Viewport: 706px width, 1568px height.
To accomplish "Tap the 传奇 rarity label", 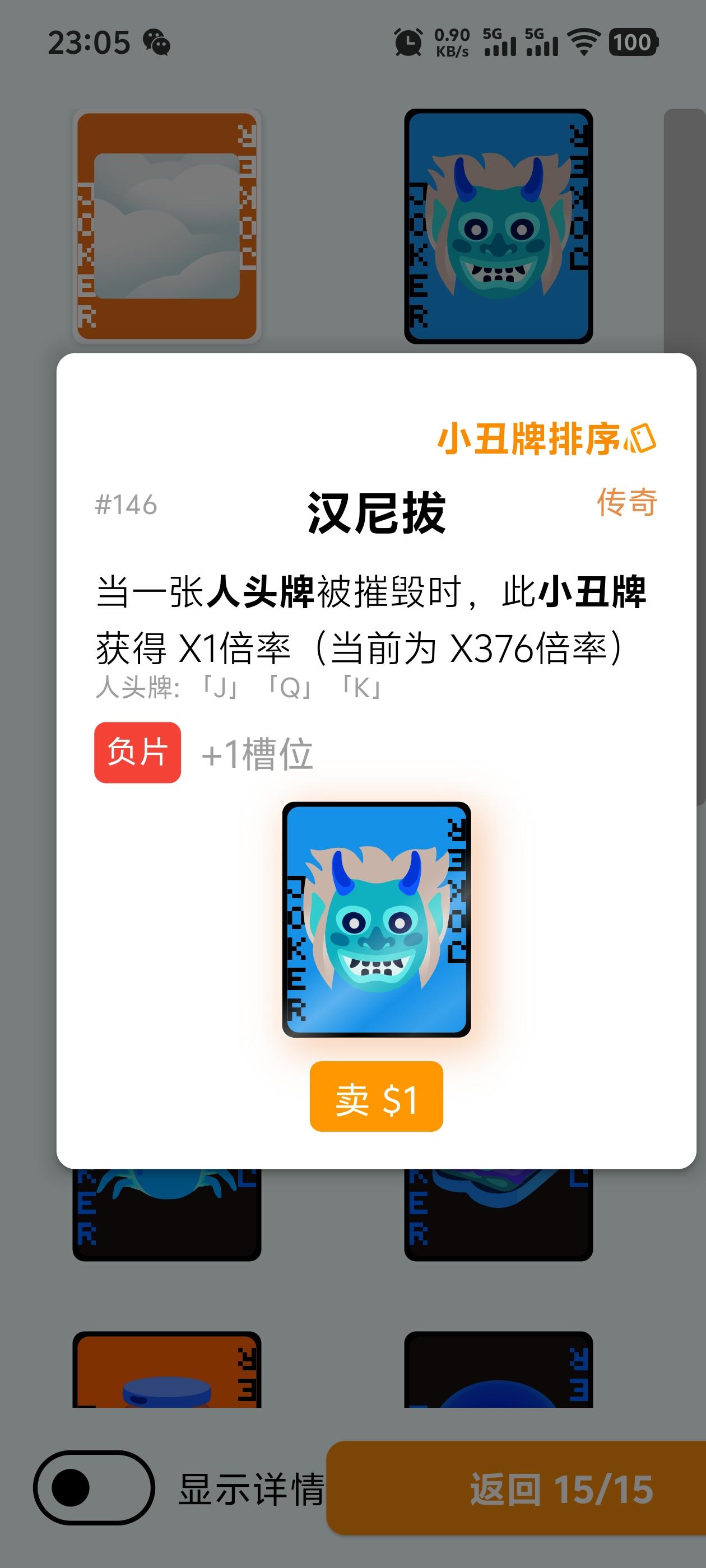I will tap(628, 503).
